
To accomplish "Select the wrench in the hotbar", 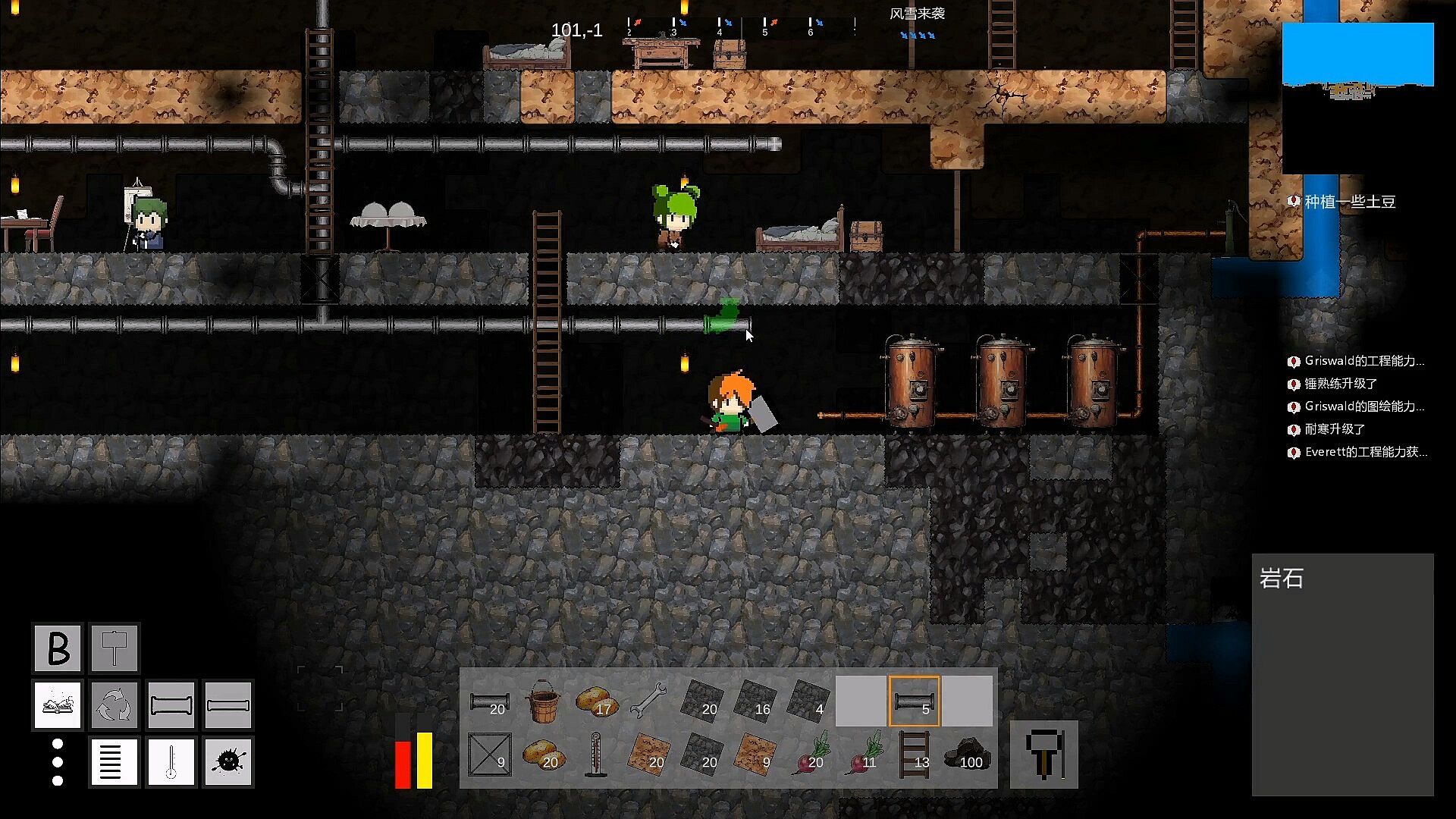I will [648, 701].
